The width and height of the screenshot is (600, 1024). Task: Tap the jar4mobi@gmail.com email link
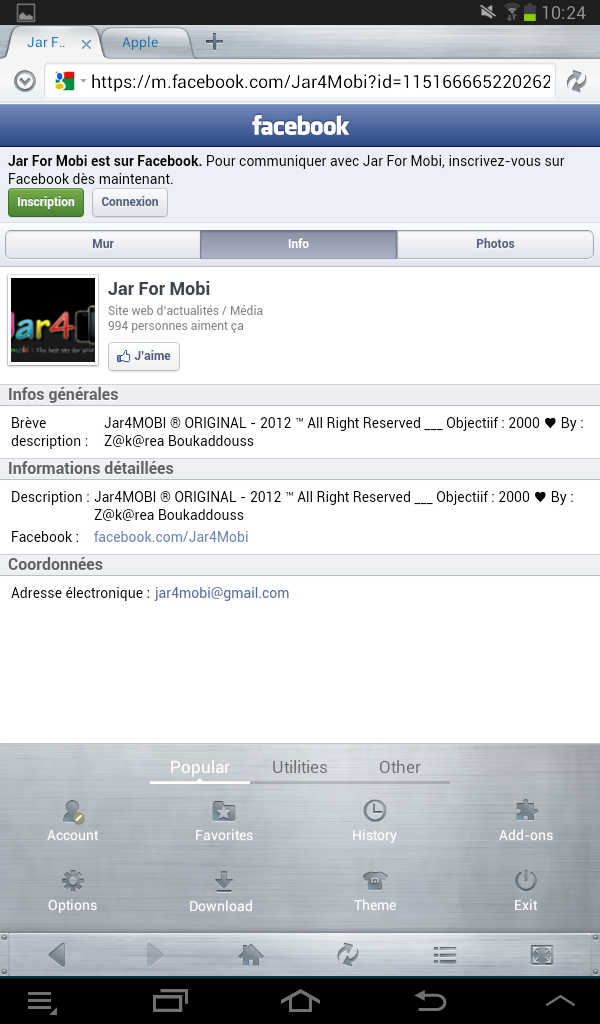222,593
